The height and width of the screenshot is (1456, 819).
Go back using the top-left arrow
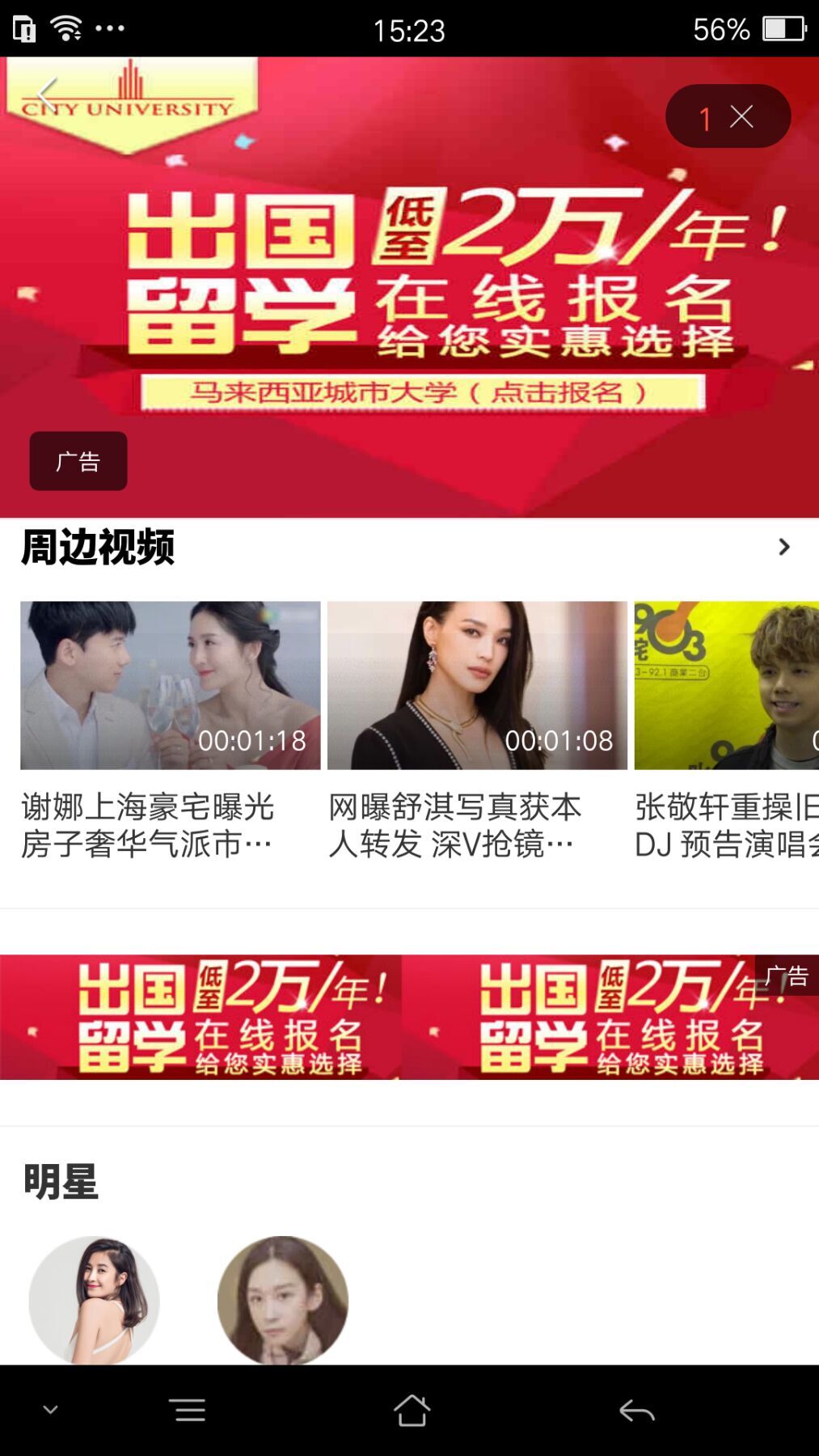click(47, 95)
